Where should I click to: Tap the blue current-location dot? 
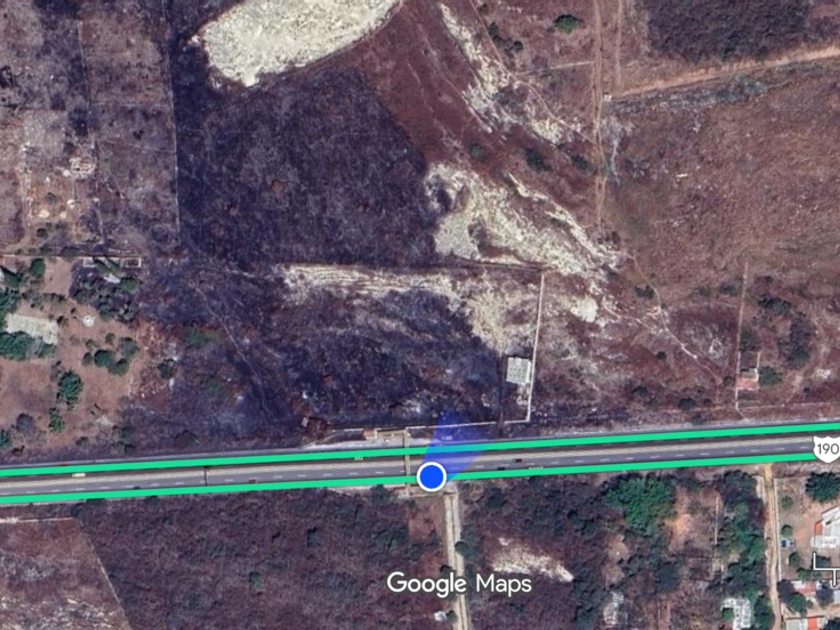[431, 476]
